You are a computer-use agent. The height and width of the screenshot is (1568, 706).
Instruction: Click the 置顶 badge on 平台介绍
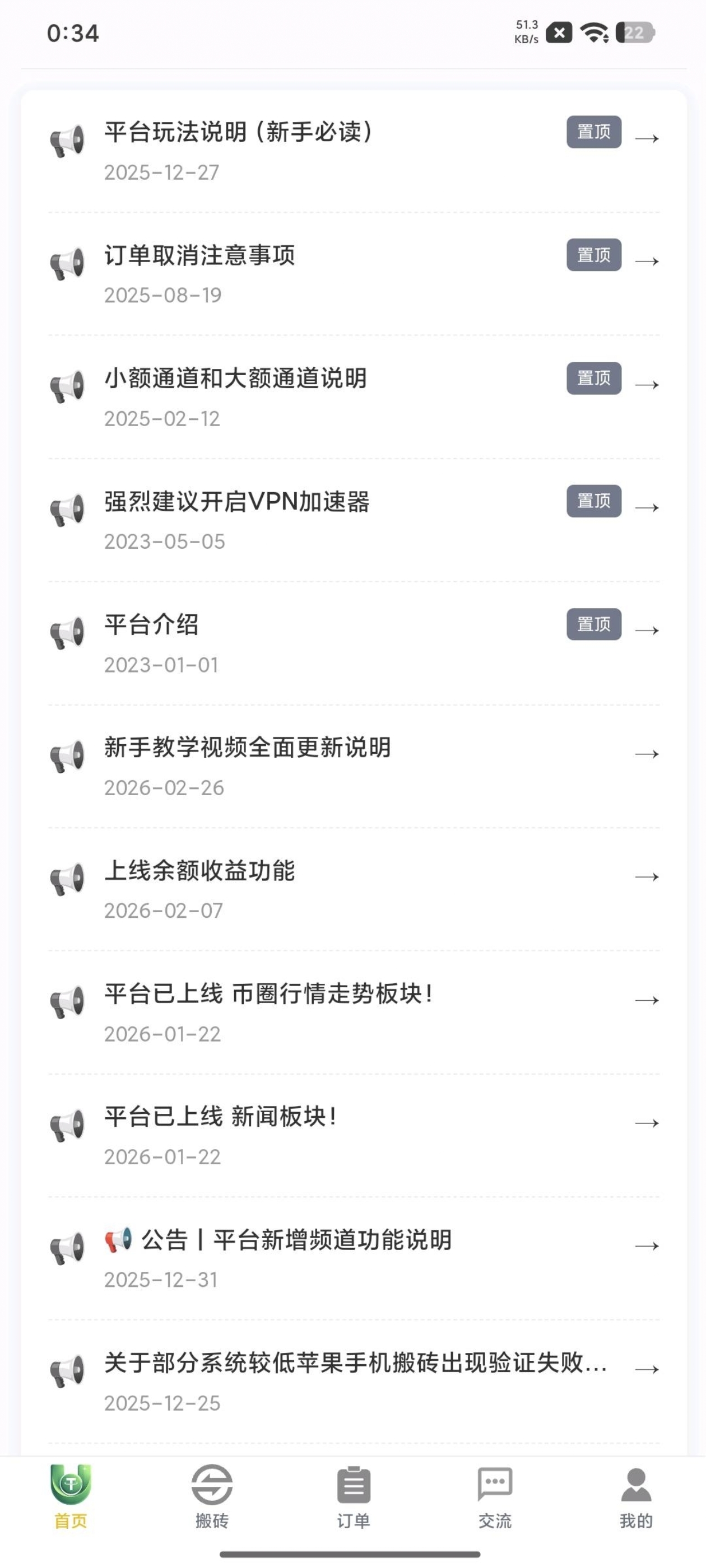593,624
